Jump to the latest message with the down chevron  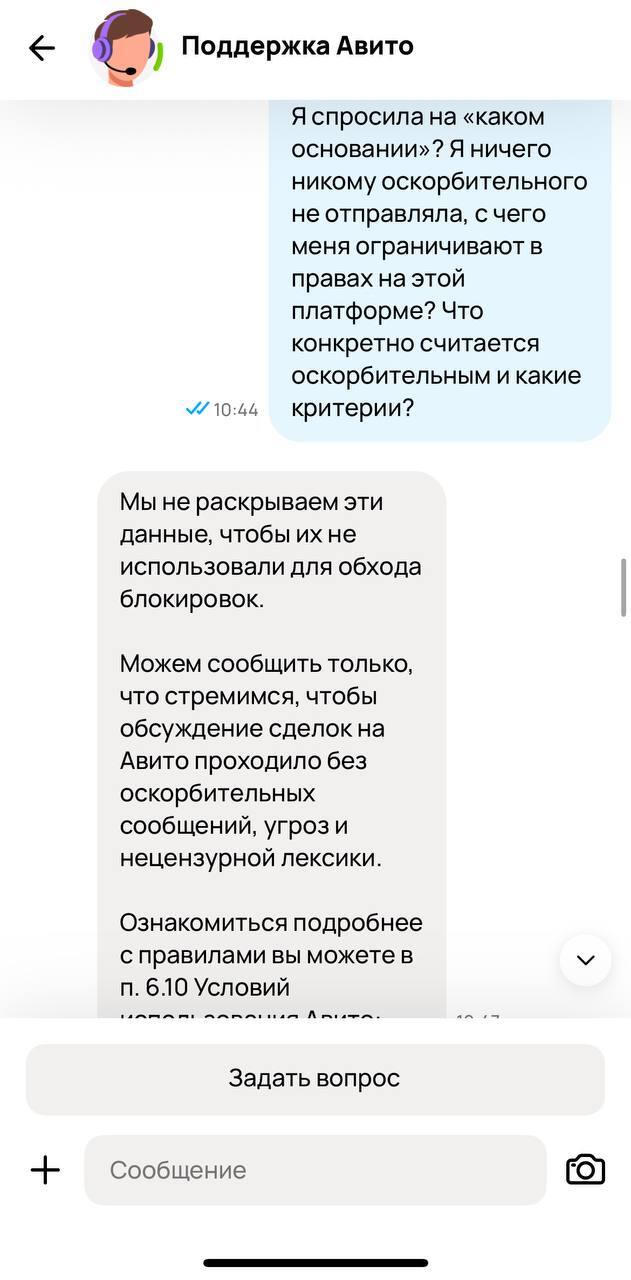(x=585, y=960)
